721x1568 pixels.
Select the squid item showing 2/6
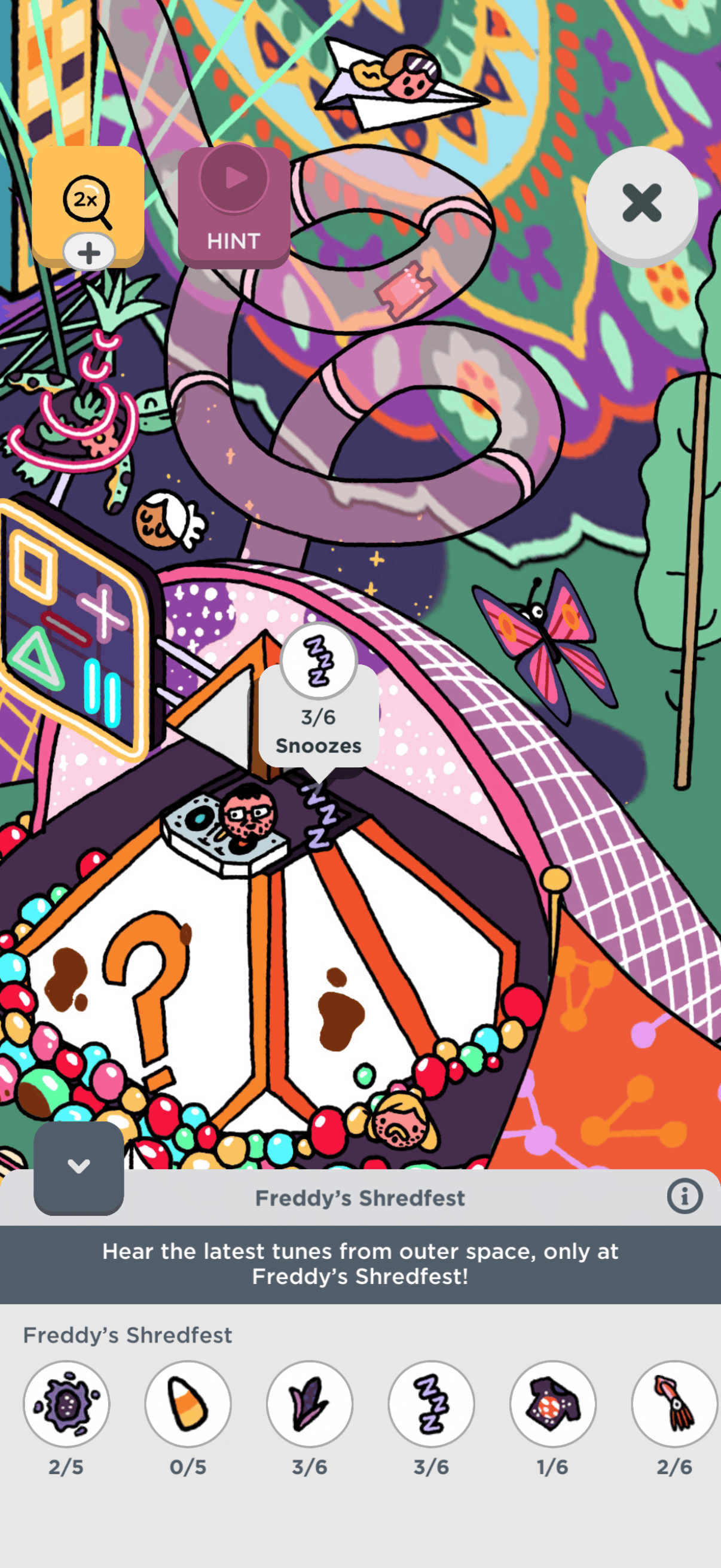[674, 1404]
